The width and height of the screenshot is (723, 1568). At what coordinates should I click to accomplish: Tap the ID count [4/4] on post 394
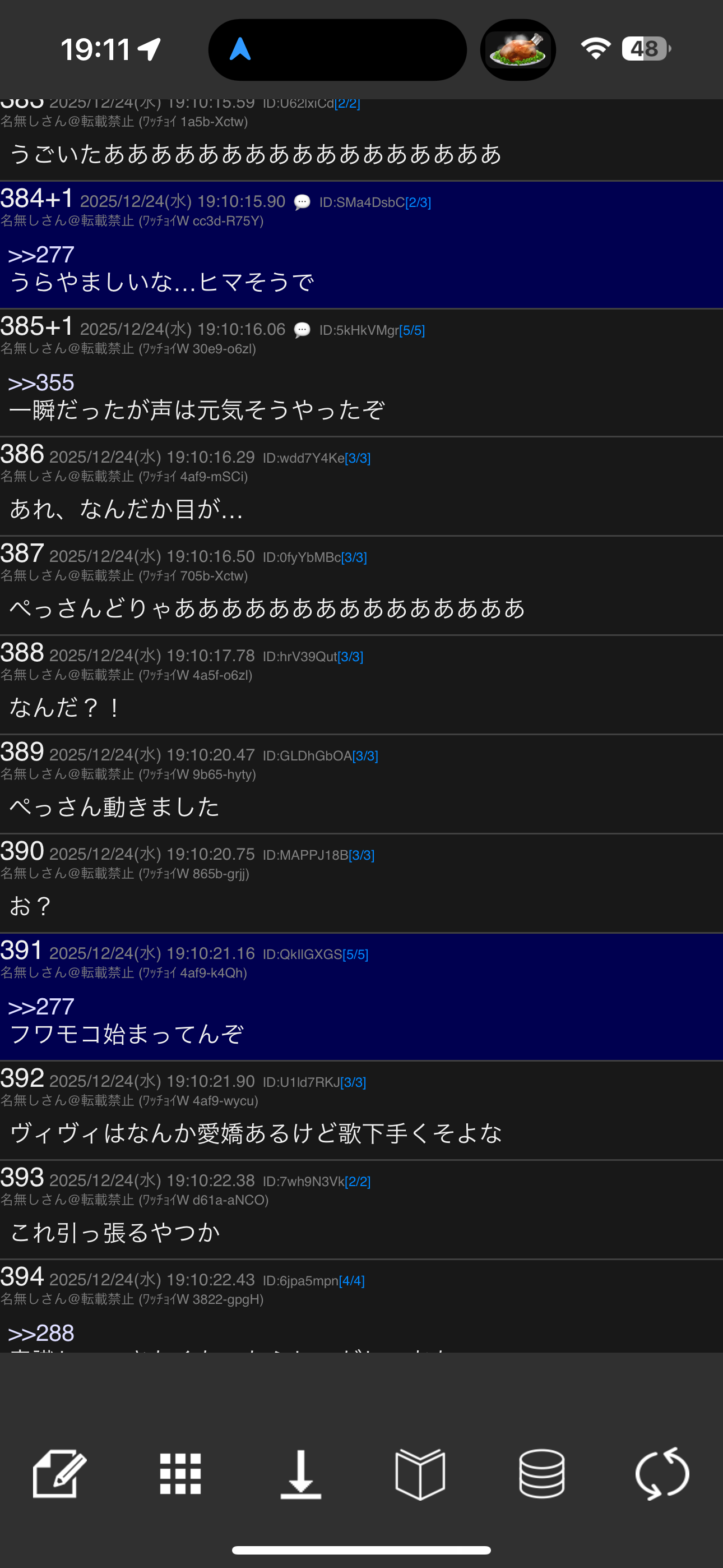pyautogui.click(x=352, y=1281)
